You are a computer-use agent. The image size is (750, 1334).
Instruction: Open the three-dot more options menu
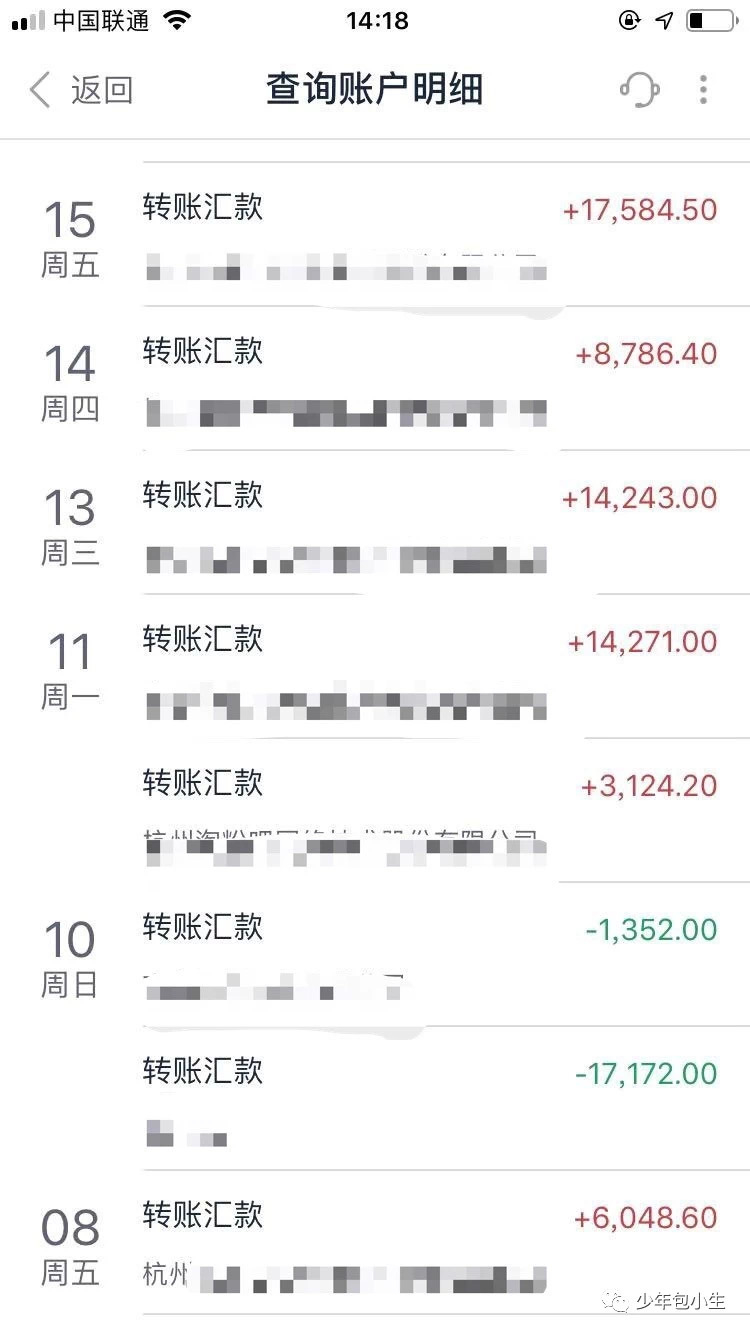pyautogui.click(x=703, y=89)
